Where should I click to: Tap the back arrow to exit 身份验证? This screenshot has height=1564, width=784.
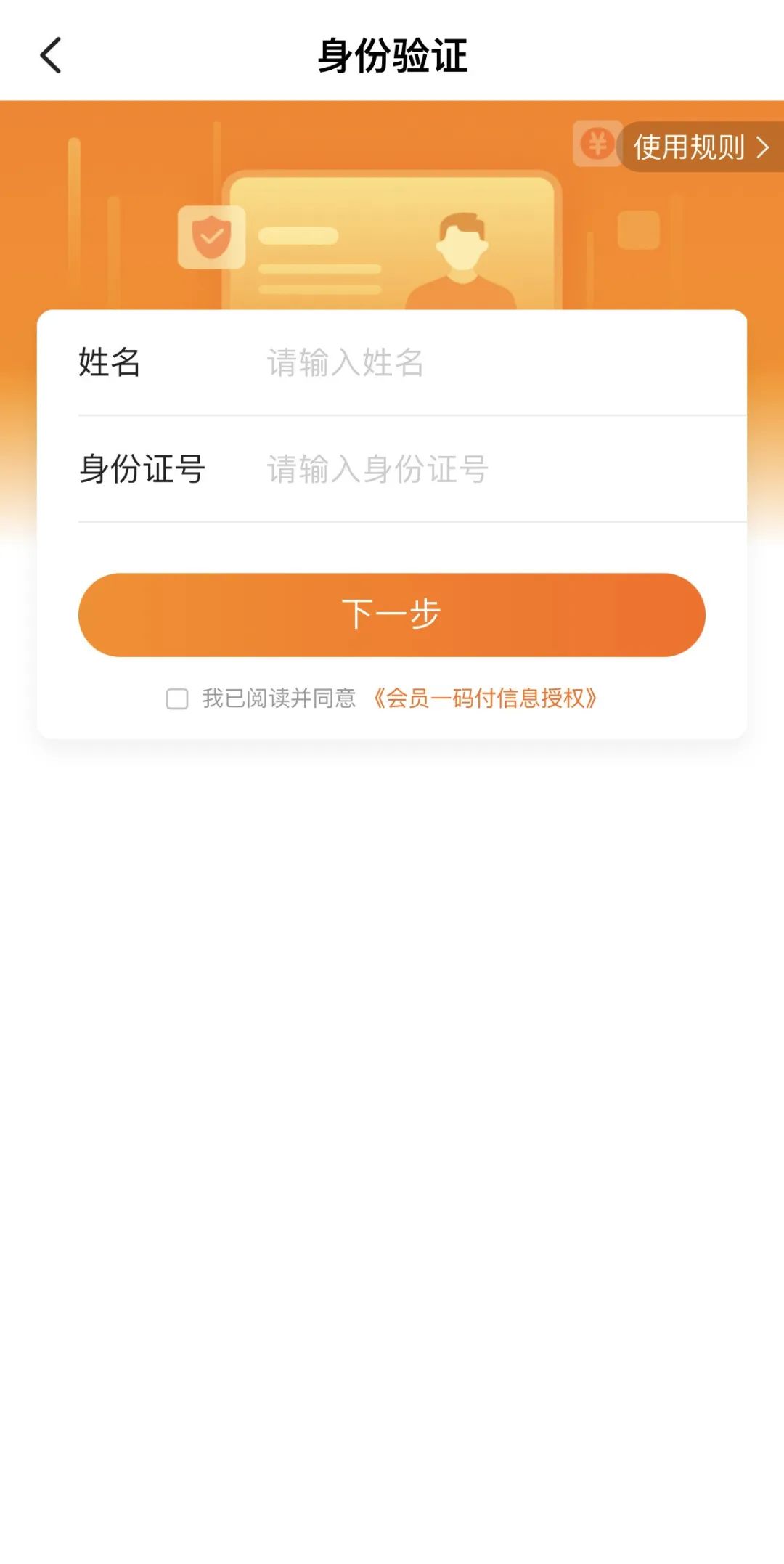pos(51,55)
